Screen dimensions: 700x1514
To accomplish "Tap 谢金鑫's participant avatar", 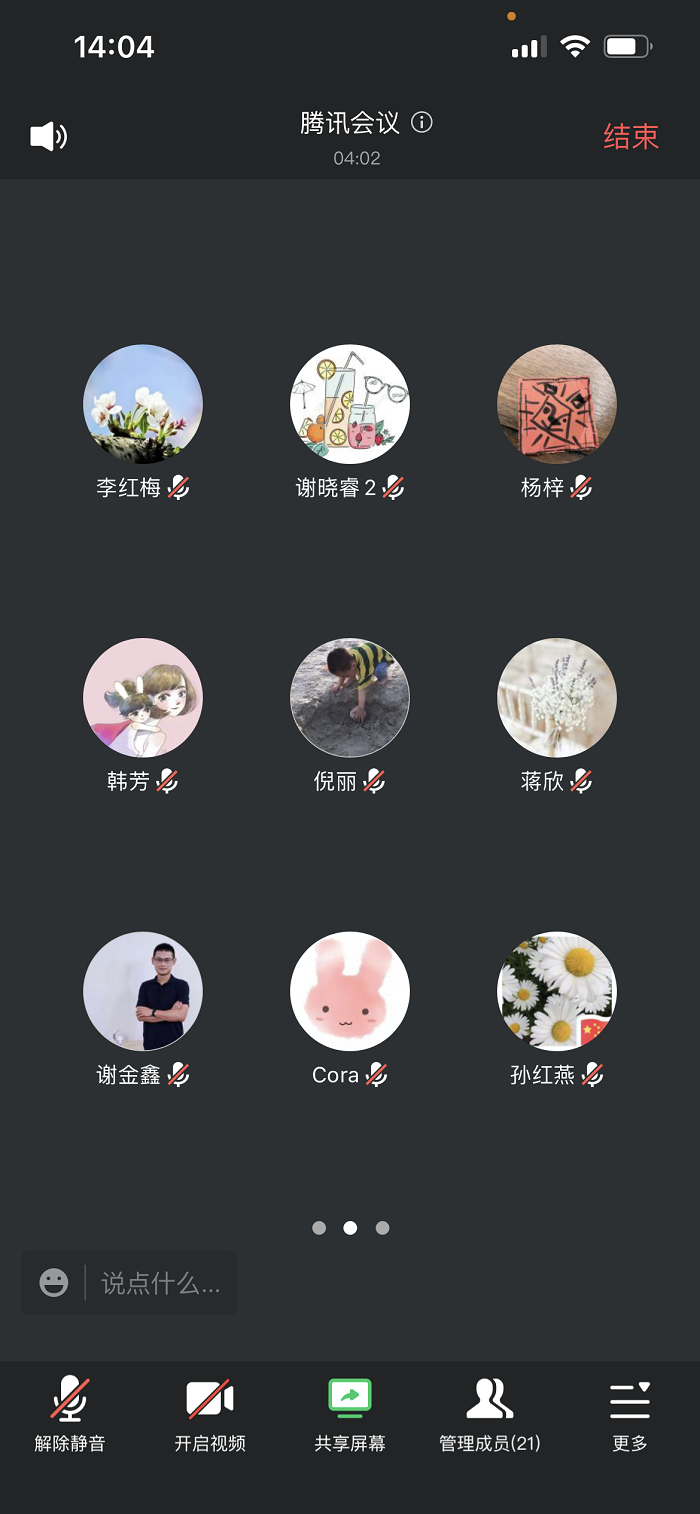I will (x=143, y=991).
